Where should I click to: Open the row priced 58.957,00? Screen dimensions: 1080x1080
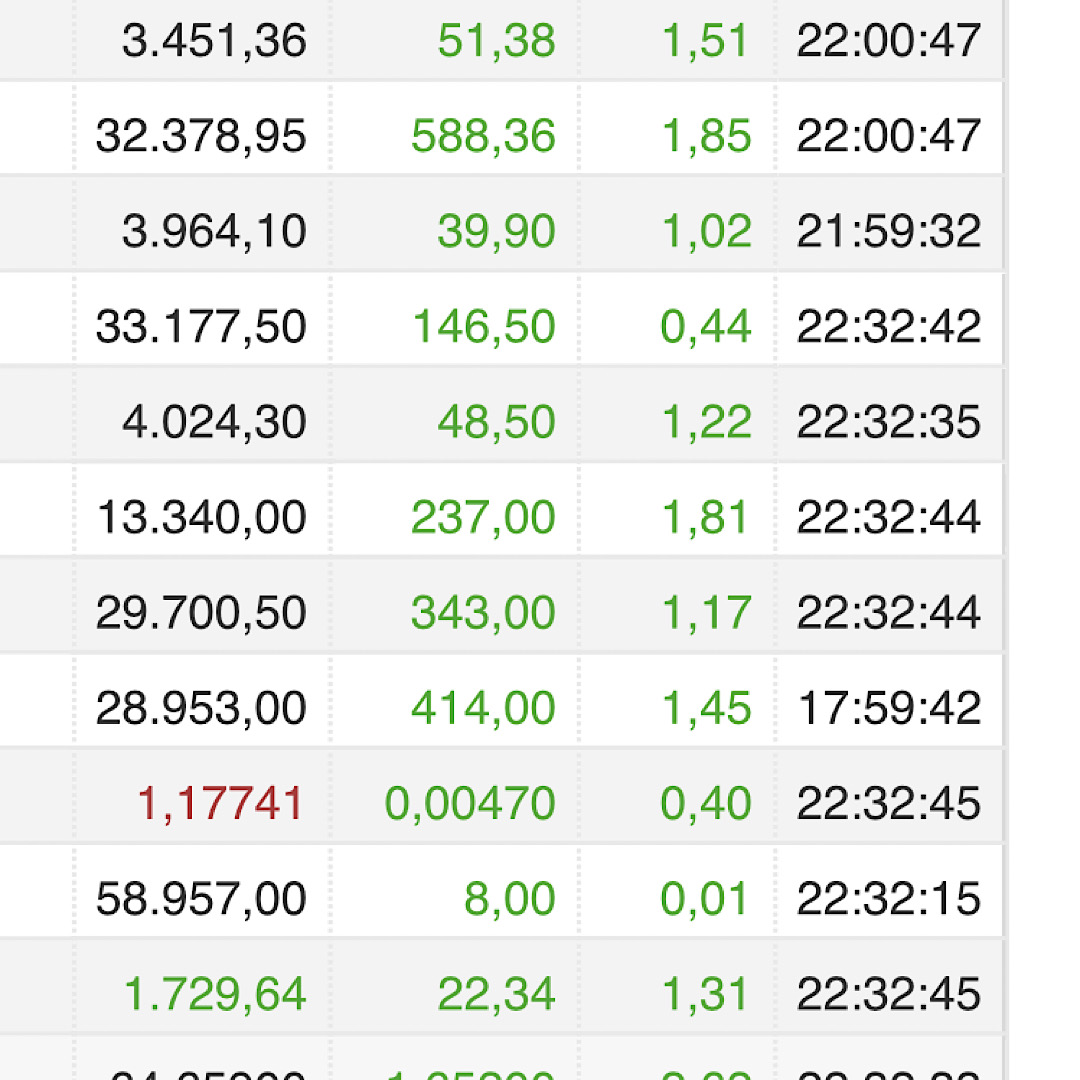point(201,899)
